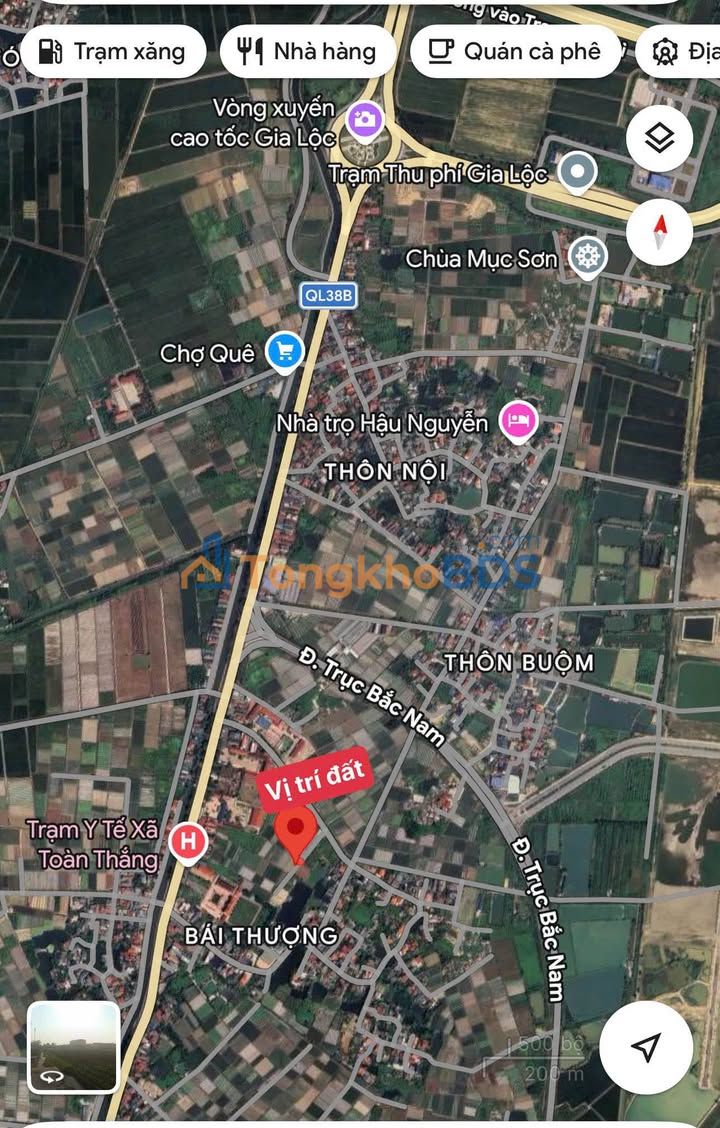Image resolution: width=720 pixels, height=1128 pixels.
Task: Open the Vòng xuyến cao tốc Gia Lộc photo marker
Action: tap(365, 121)
